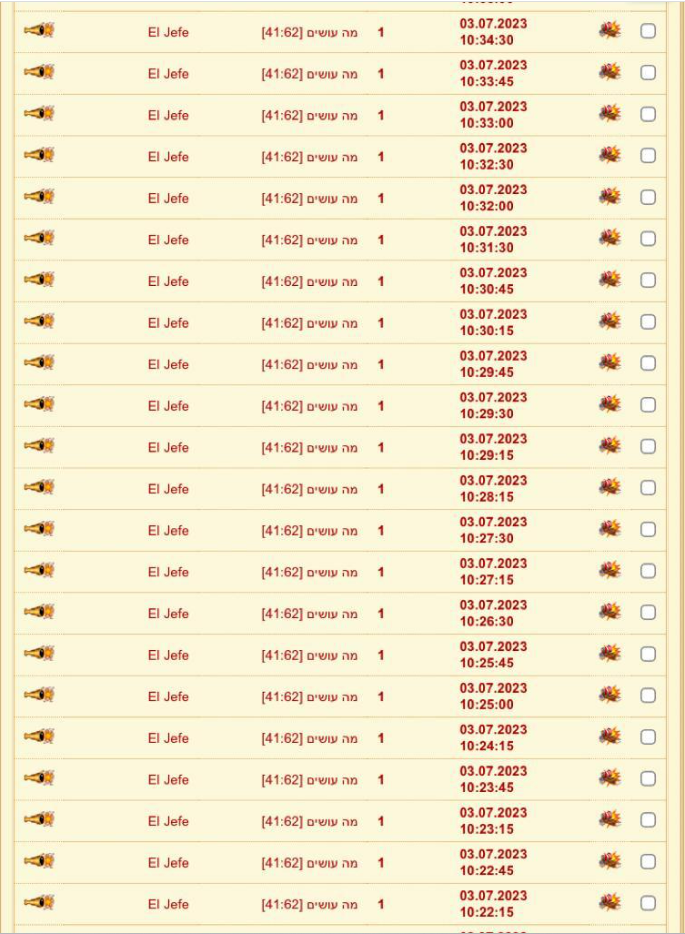Tick the checkbox for 10:33:00 entry
This screenshot has height=934, width=685.
point(648,114)
